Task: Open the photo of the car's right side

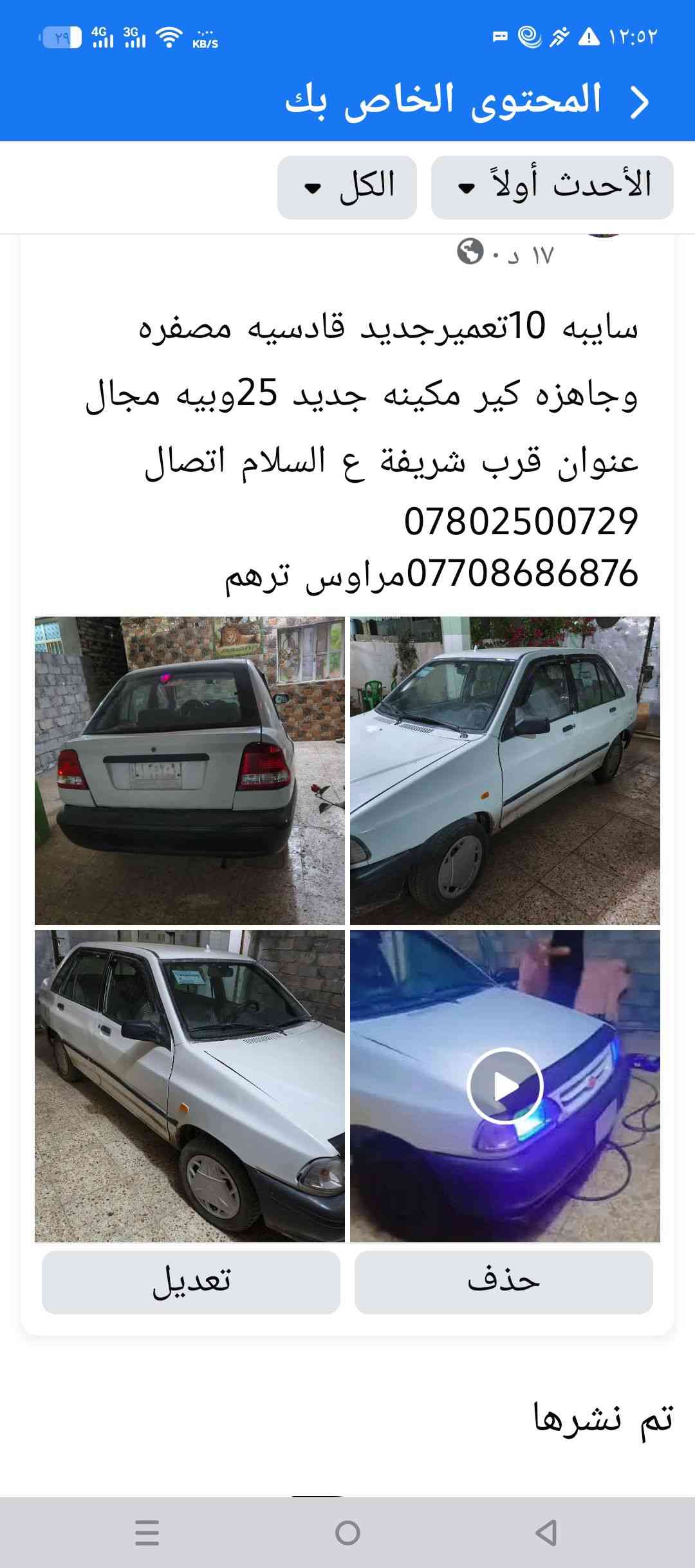Action: (x=505, y=770)
